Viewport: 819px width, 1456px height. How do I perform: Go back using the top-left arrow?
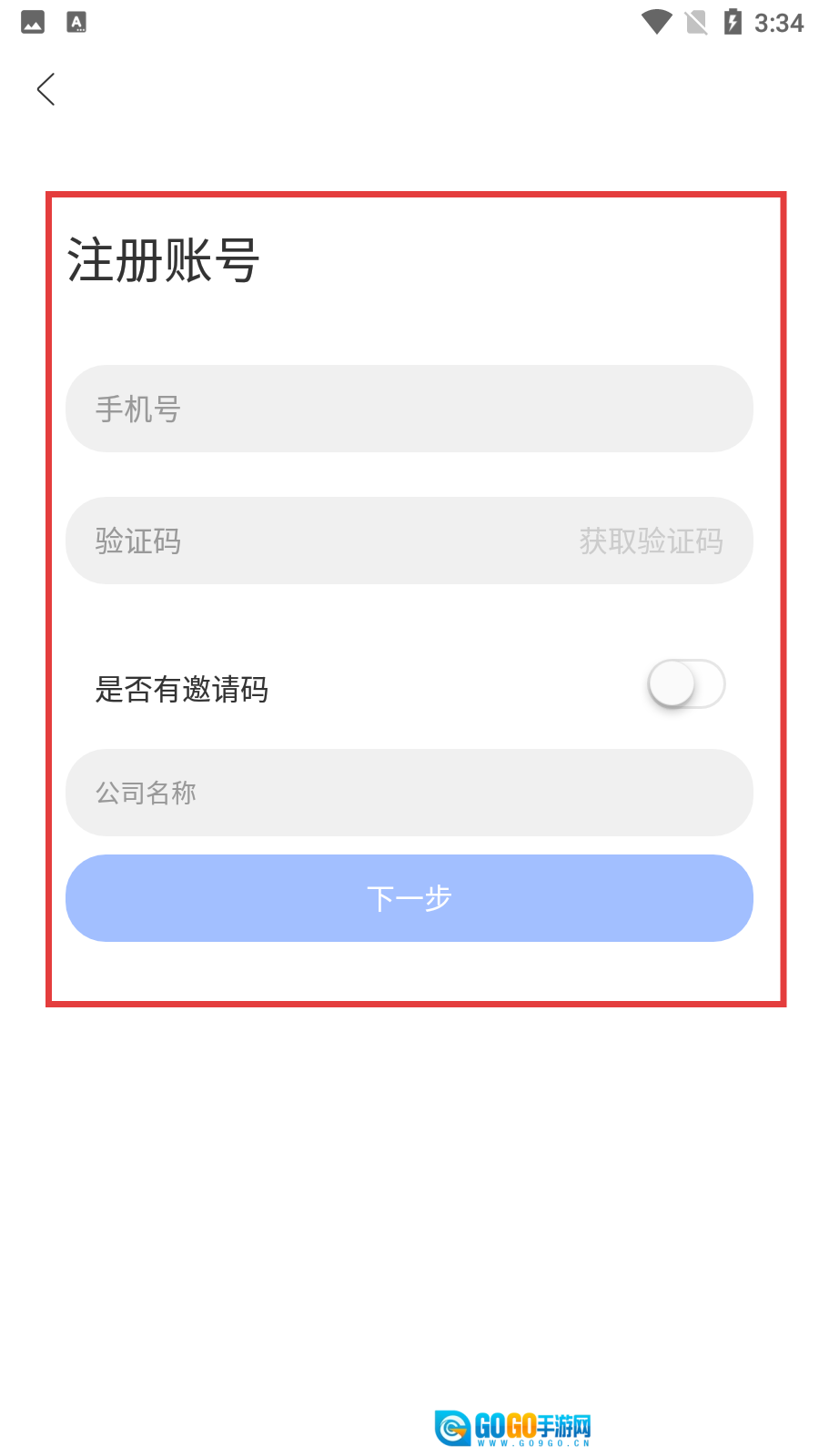point(46,89)
